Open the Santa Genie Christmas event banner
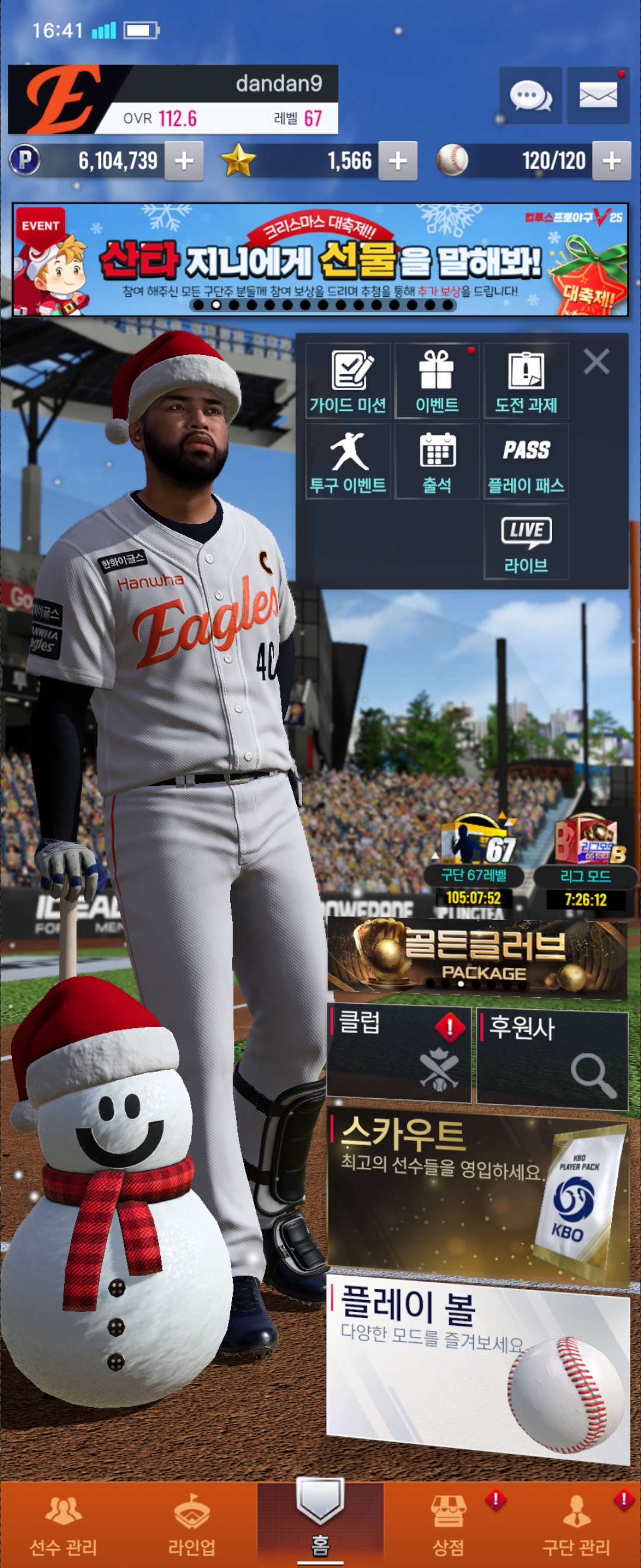The height and width of the screenshot is (1568, 641). (x=320, y=260)
